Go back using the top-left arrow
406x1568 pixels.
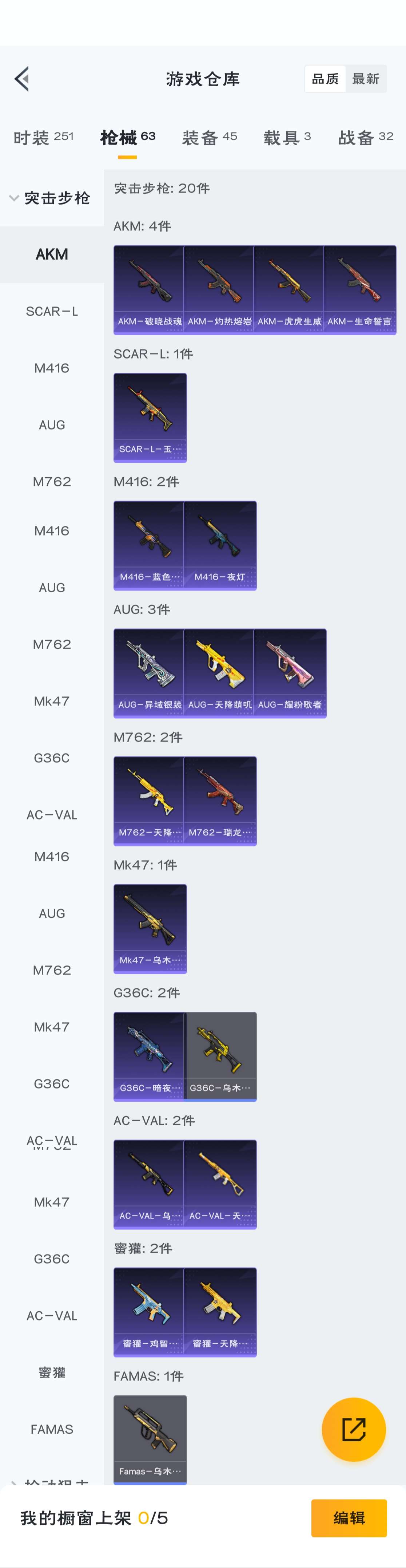pos(22,79)
